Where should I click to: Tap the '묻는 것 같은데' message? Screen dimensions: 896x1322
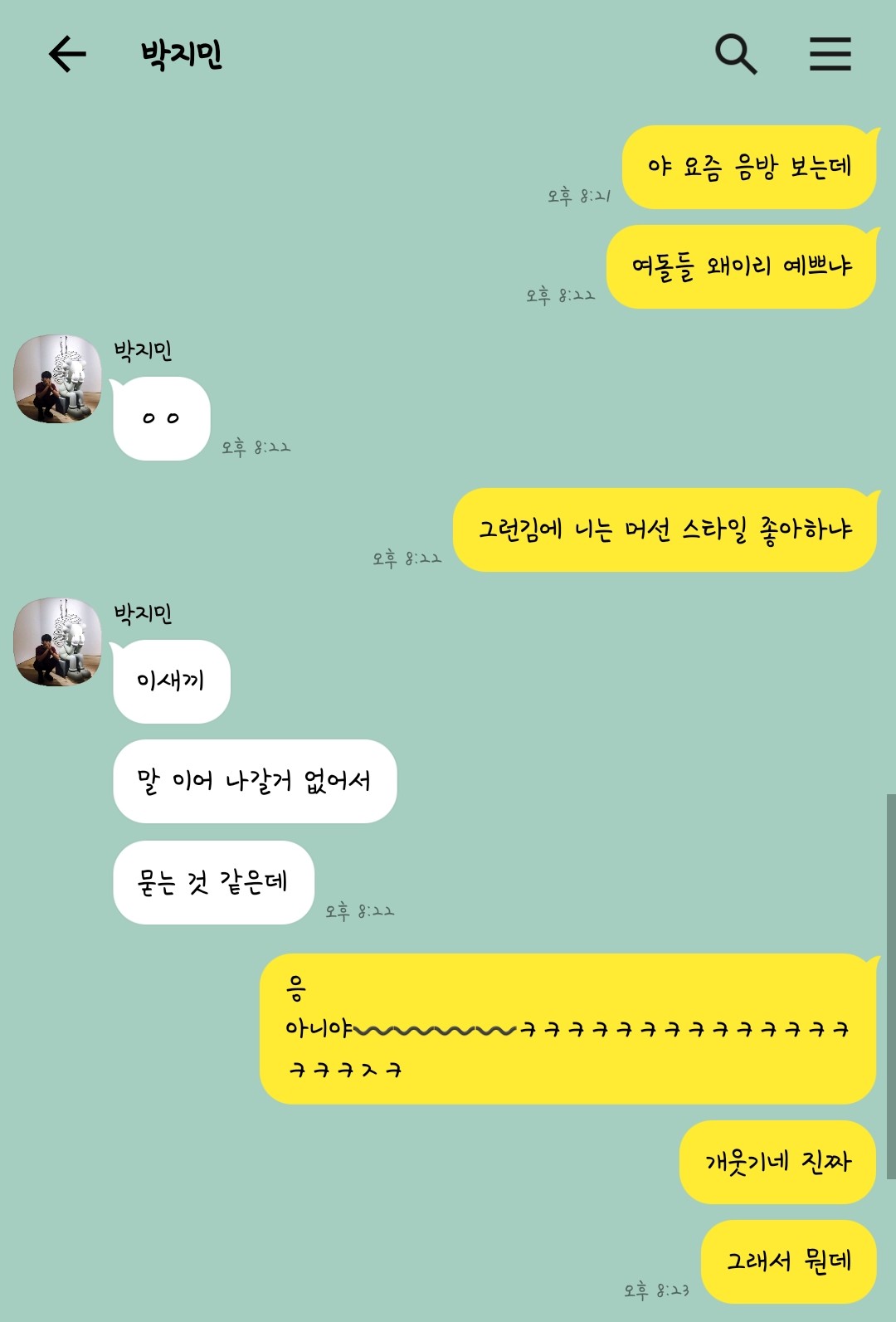coord(213,884)
